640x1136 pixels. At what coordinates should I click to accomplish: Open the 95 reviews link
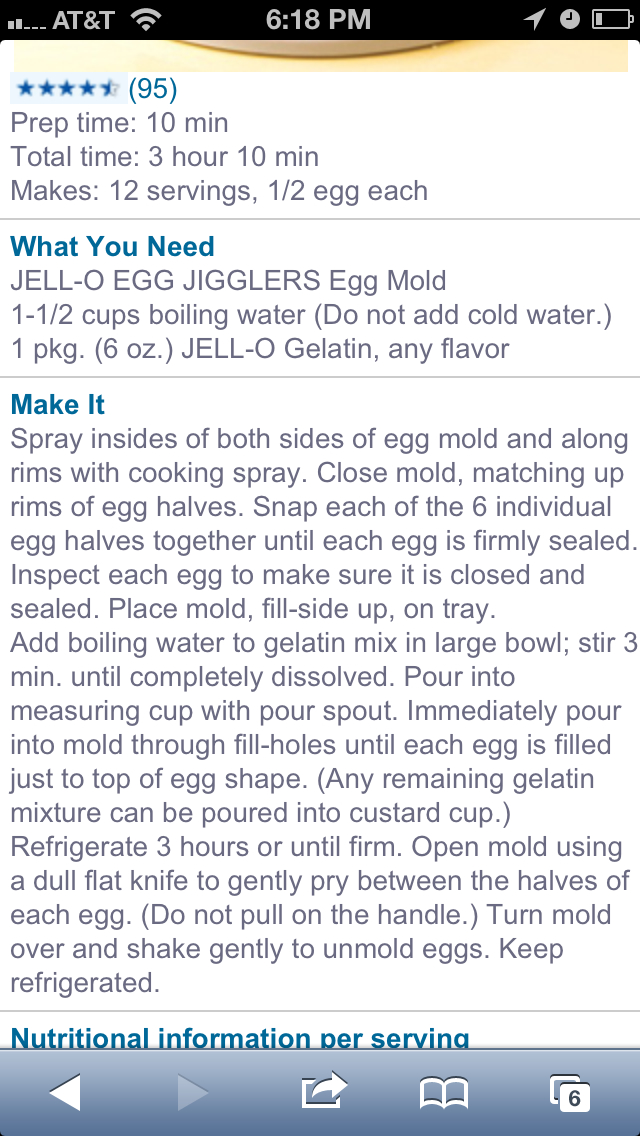153,88
